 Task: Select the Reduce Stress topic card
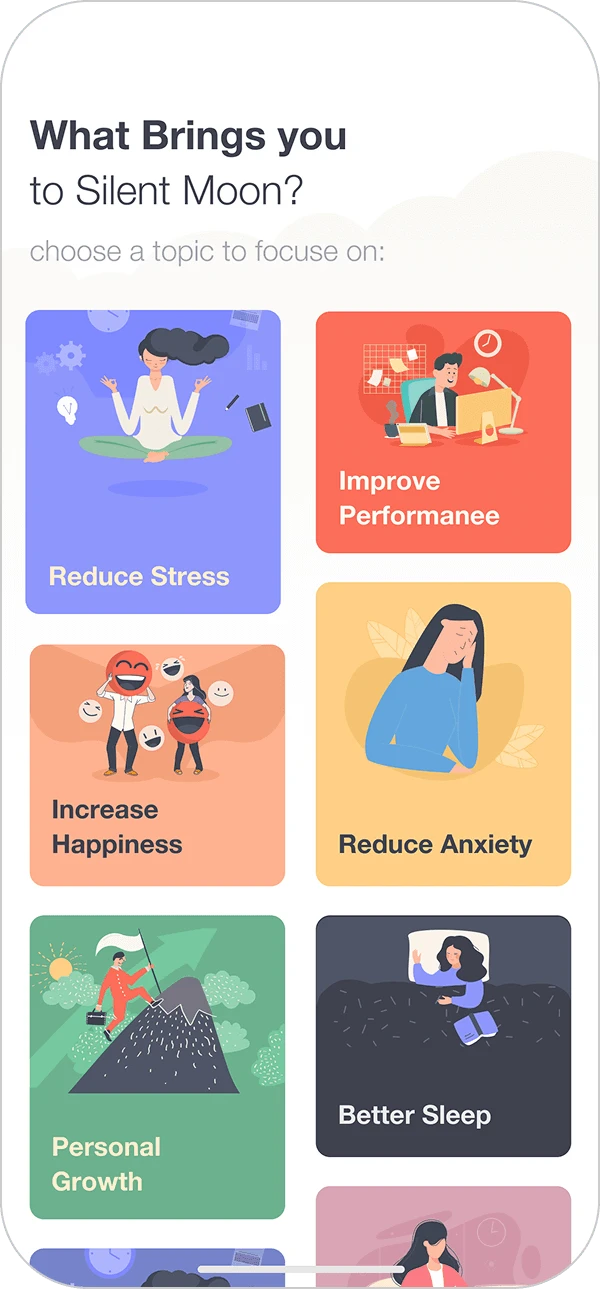click(x=153, y=461)
